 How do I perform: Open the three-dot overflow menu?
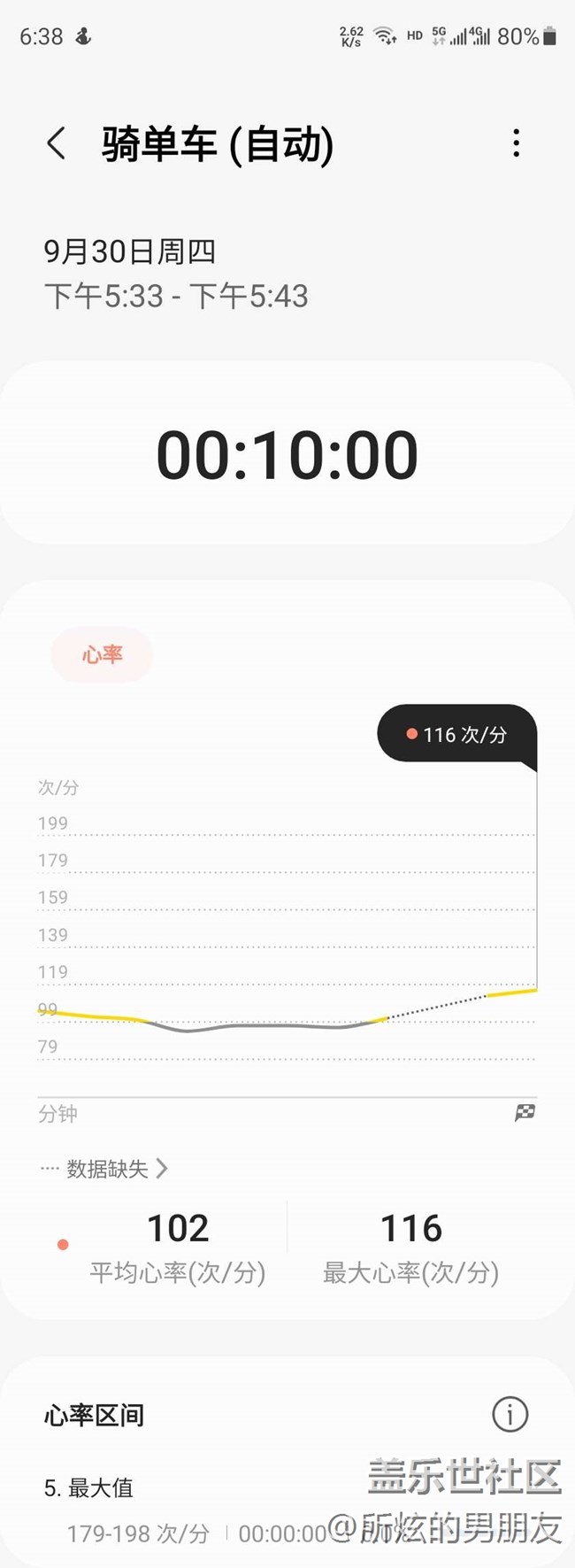pos(516,143)
